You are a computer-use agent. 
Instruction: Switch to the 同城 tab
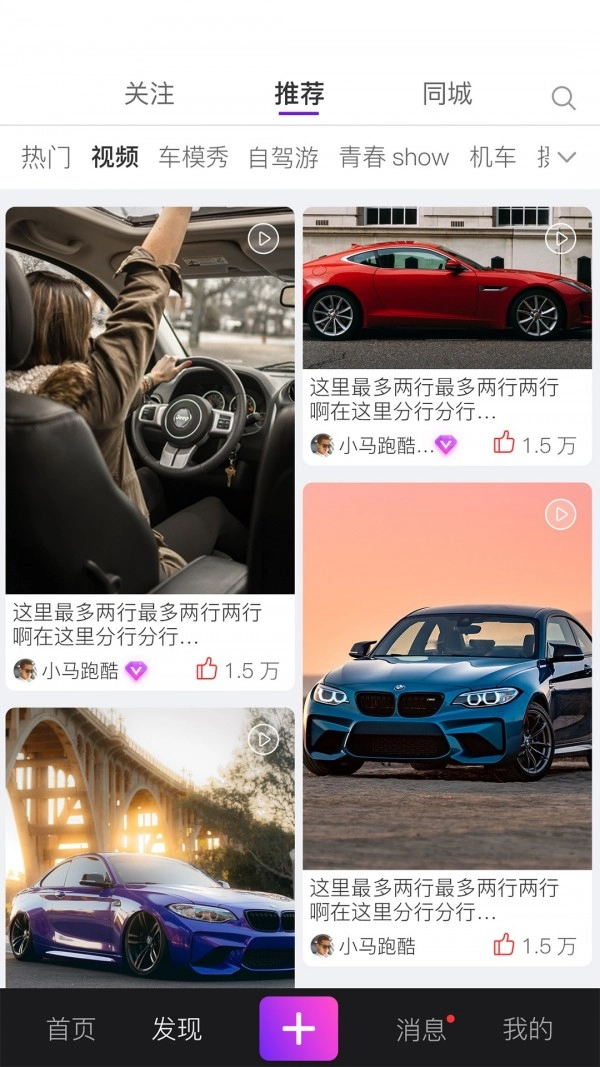447,94
